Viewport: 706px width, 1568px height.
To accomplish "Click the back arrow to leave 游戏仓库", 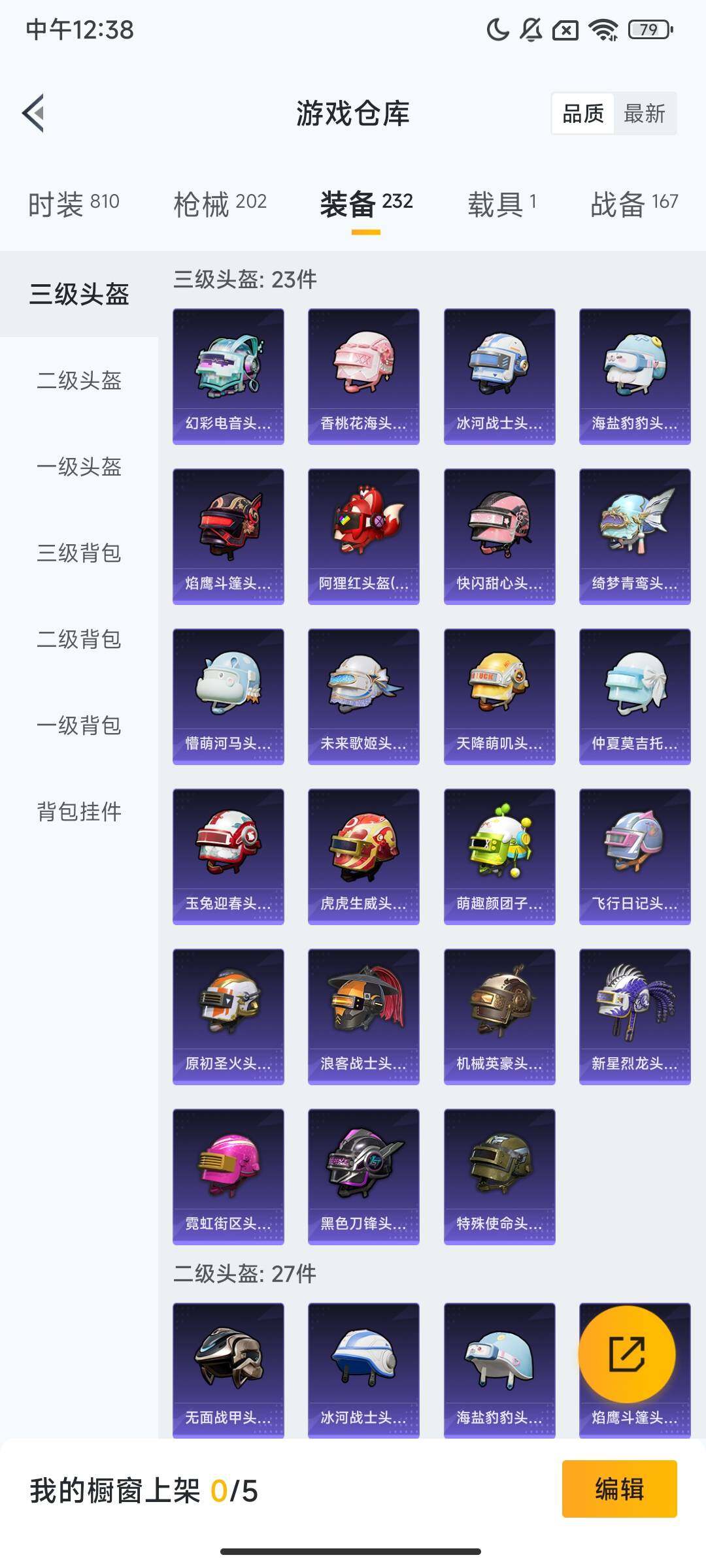I will coord(33,112).
